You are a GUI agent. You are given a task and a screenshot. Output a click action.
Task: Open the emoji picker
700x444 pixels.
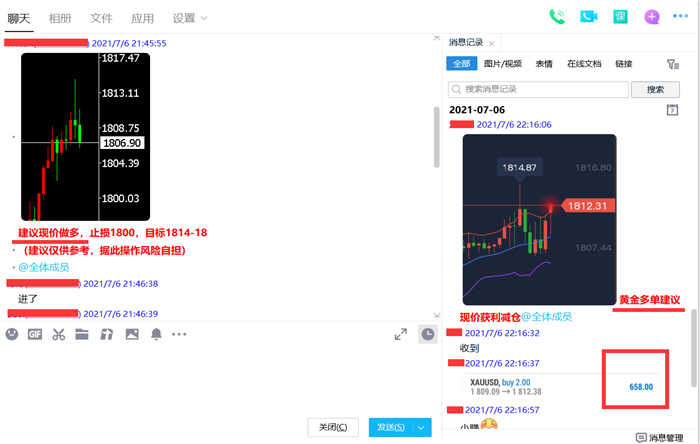12,334
